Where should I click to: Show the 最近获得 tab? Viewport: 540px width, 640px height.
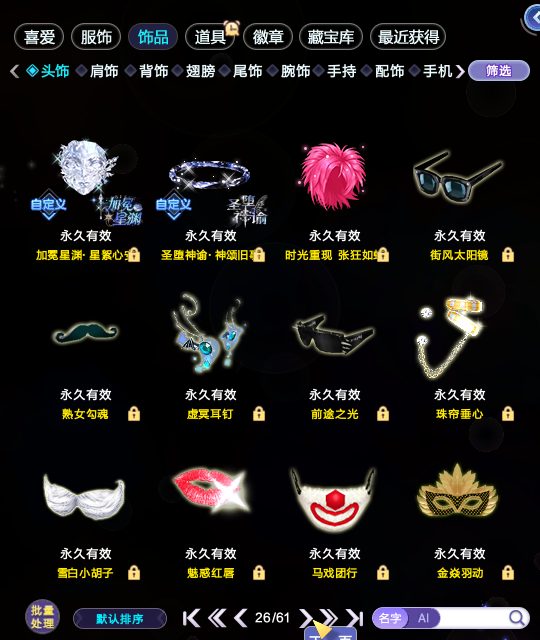click(408, 37)
